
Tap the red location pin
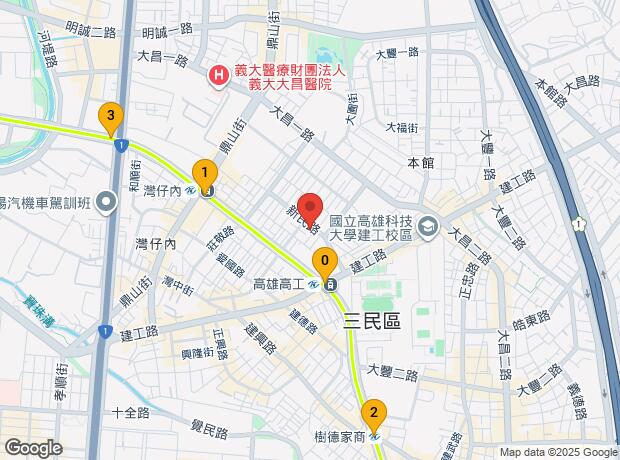[x=310, y=207]
